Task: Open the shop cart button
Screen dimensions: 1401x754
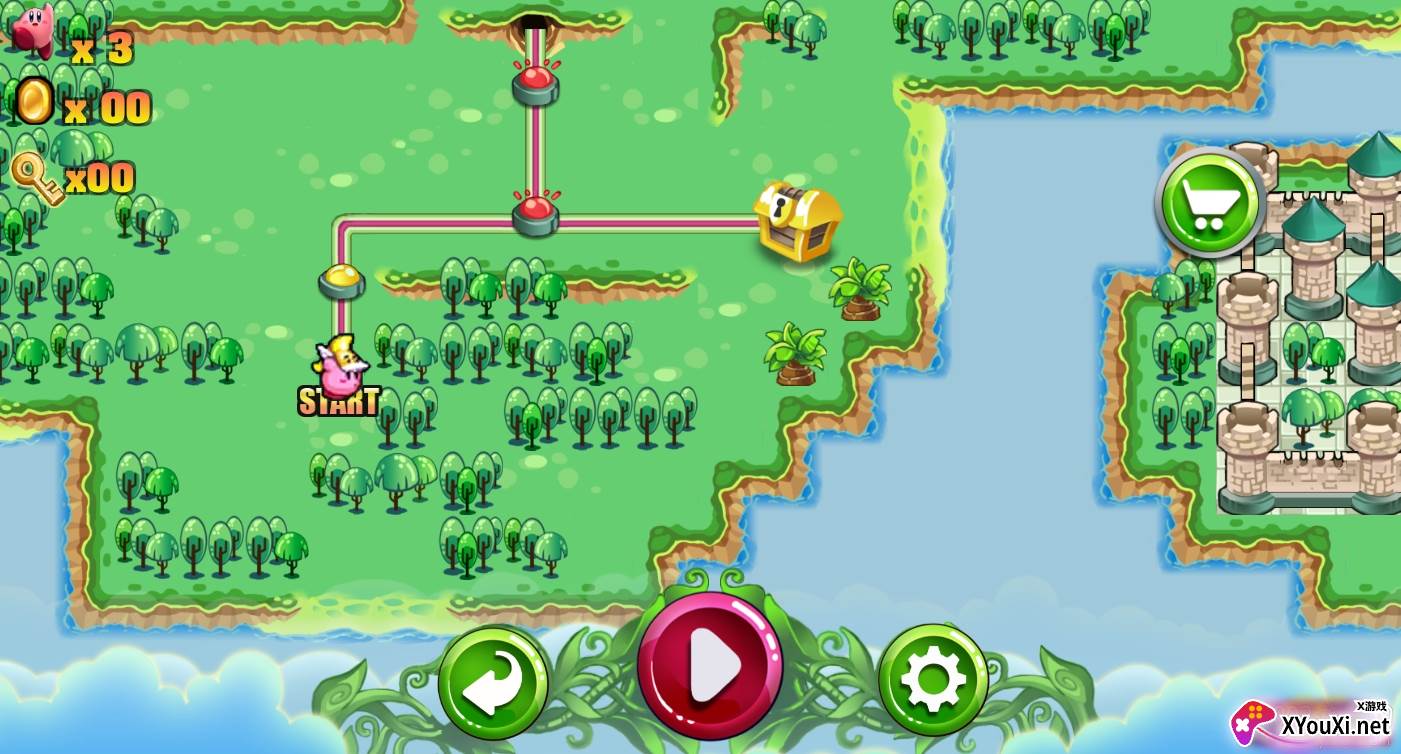Action: click(1210, 203)
